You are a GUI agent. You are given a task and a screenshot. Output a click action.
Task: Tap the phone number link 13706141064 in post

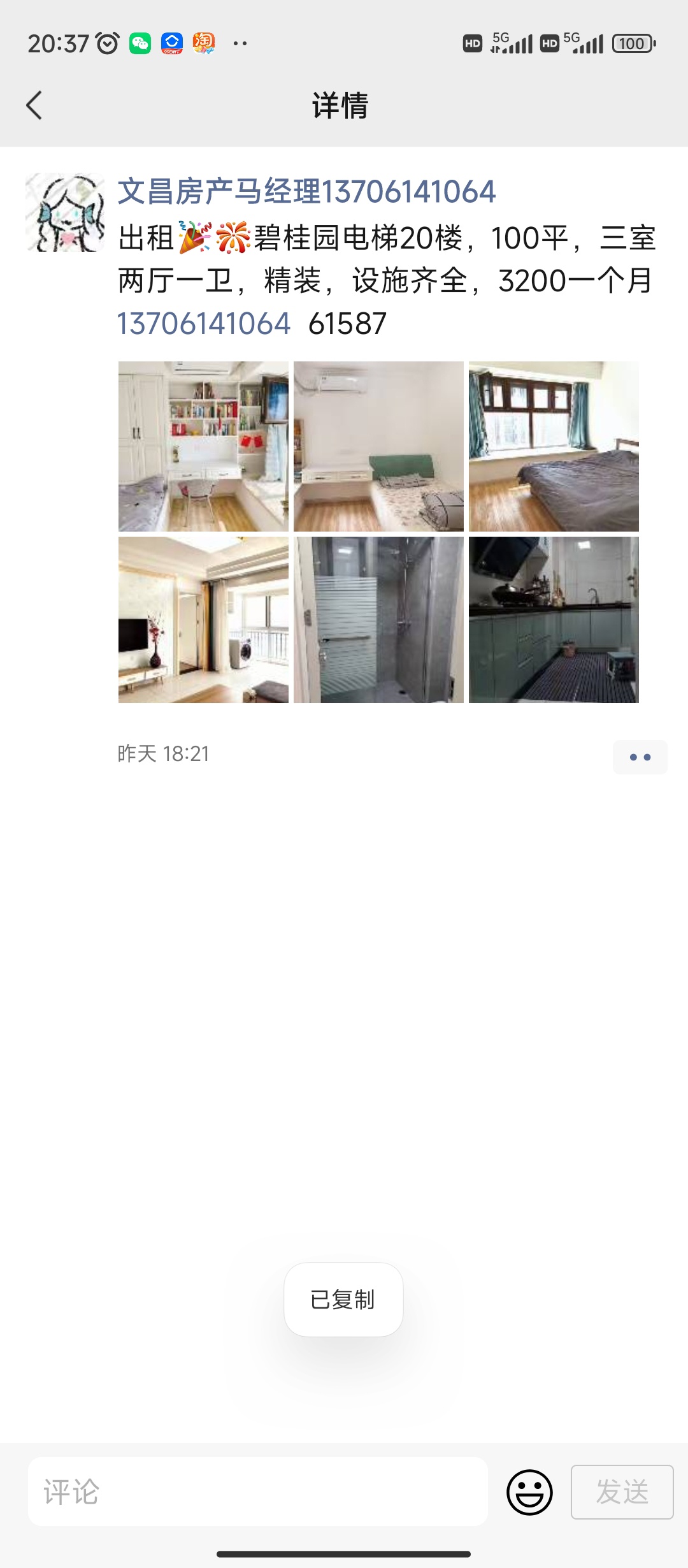[x=204, y=323]
